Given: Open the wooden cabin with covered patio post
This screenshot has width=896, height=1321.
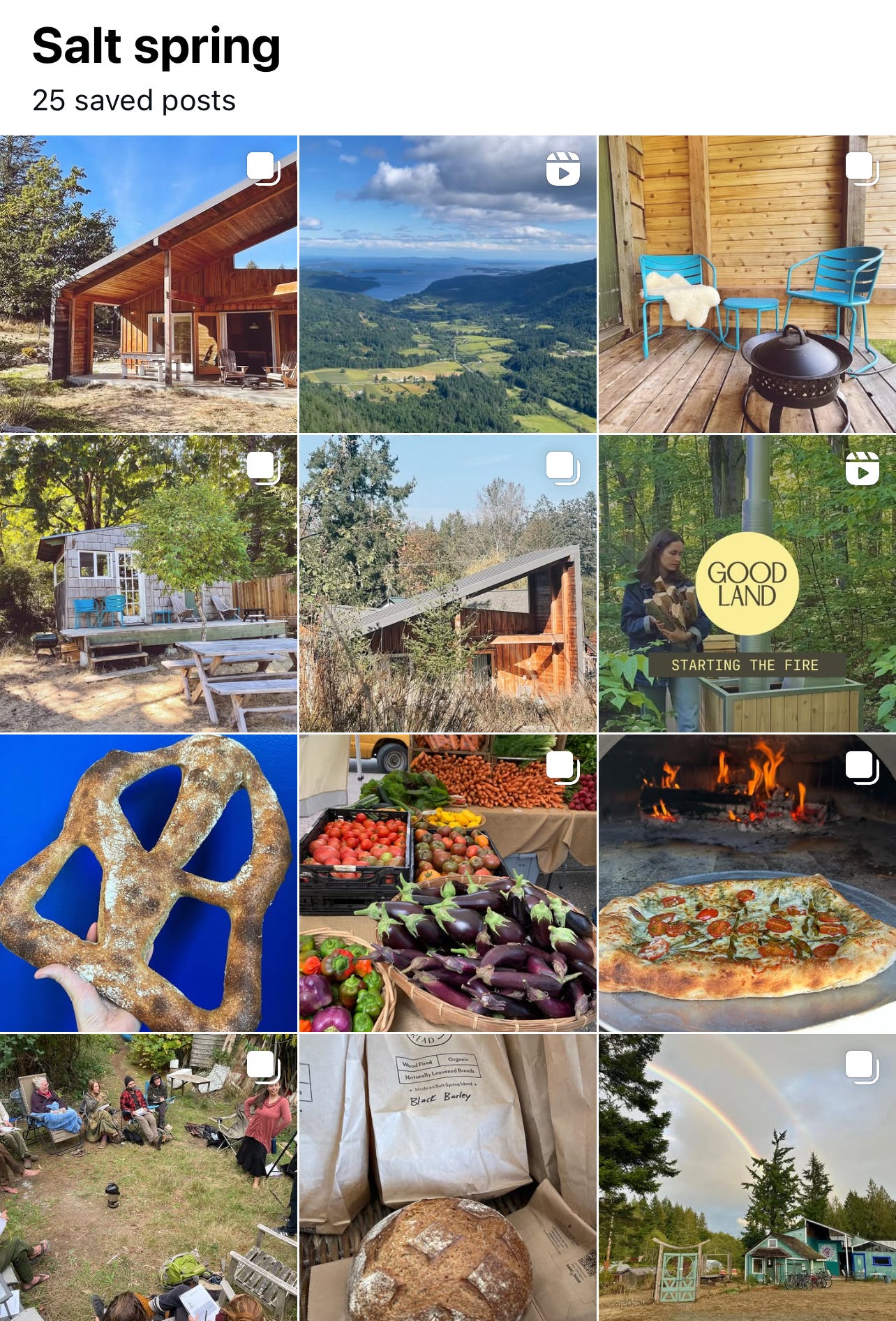Looking at the screenshot, I should (149, 284).
